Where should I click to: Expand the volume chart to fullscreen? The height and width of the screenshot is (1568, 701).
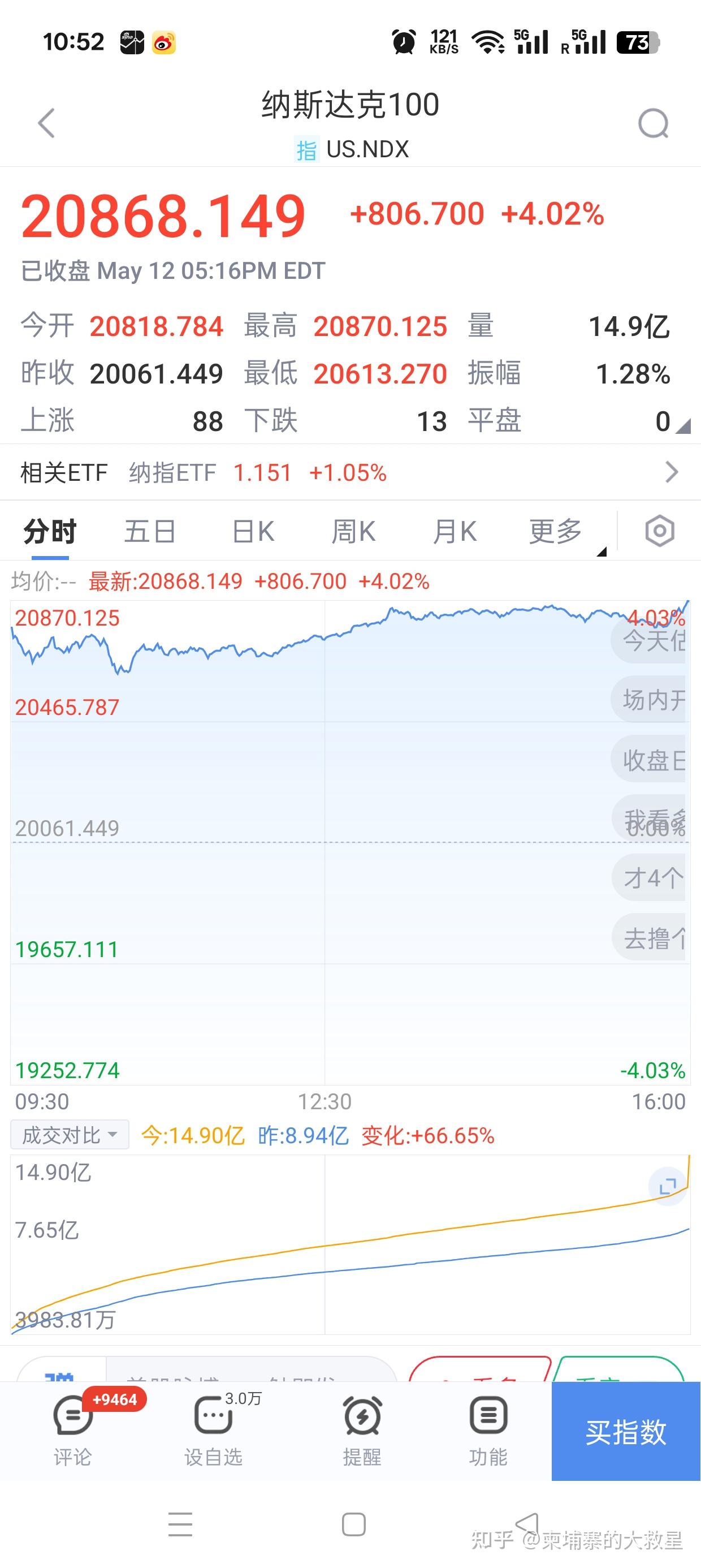(668, 1185)
